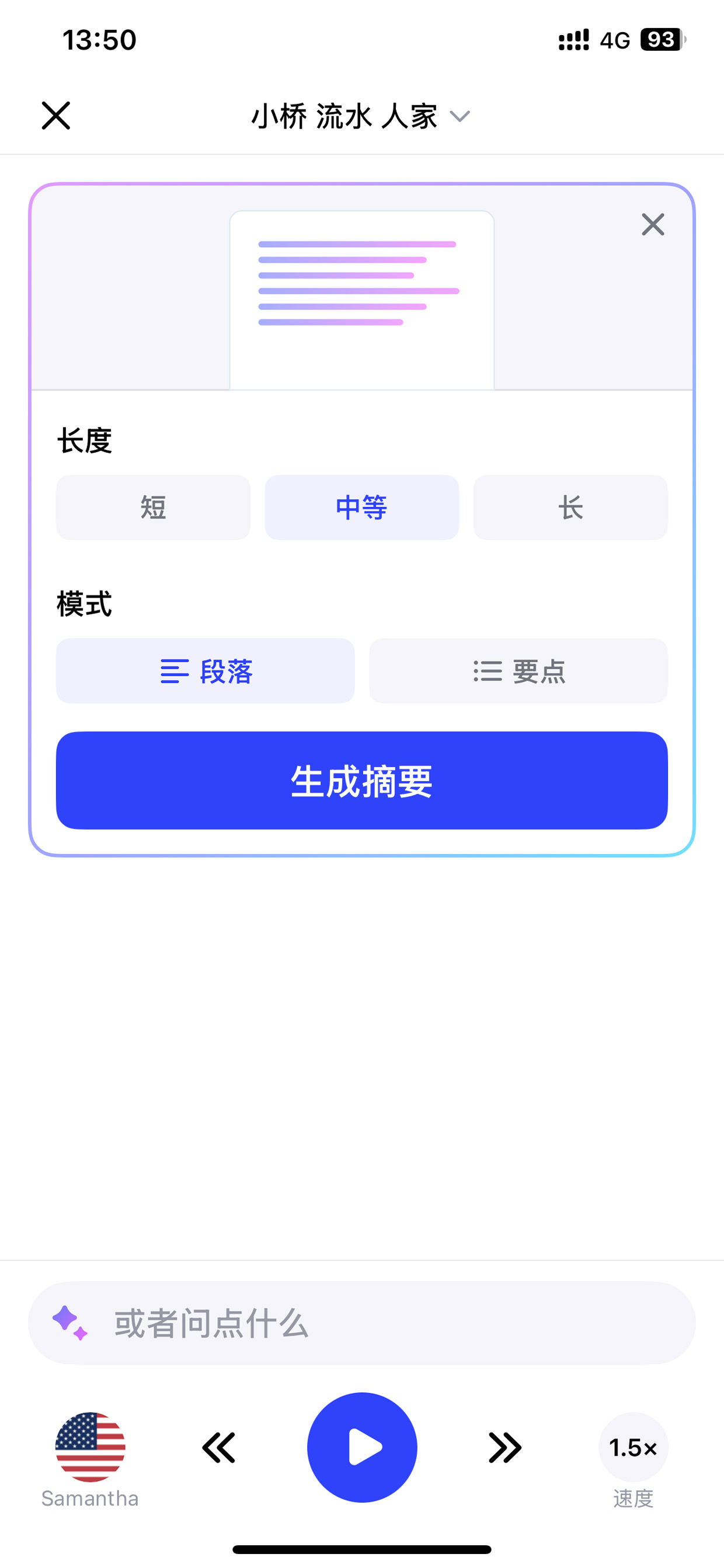Image resolution: width=724 pixels, height=1568 pixels.
Task: Skip forward with the double-right arrows
Action: (x=505, y=1448)
